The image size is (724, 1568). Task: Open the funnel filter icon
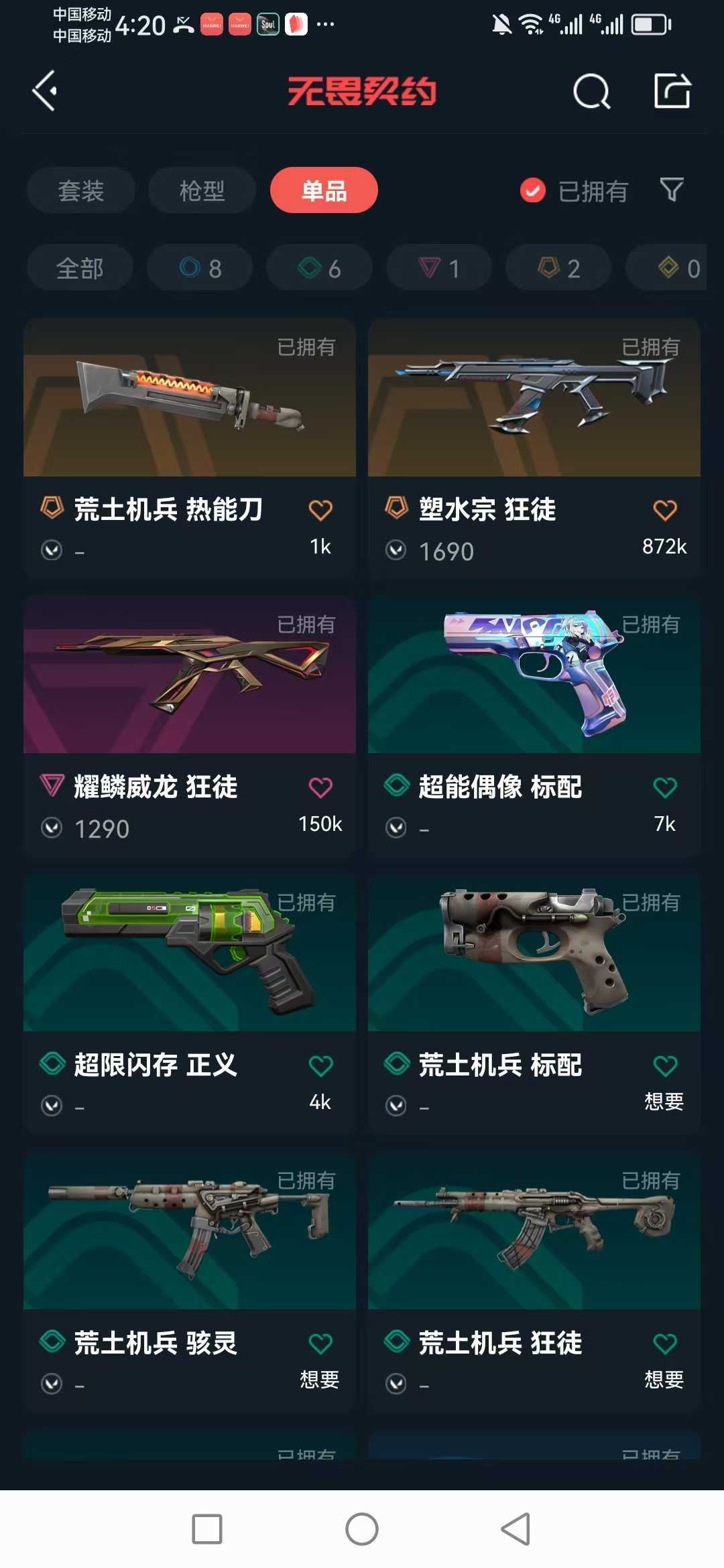pos(672,190)
